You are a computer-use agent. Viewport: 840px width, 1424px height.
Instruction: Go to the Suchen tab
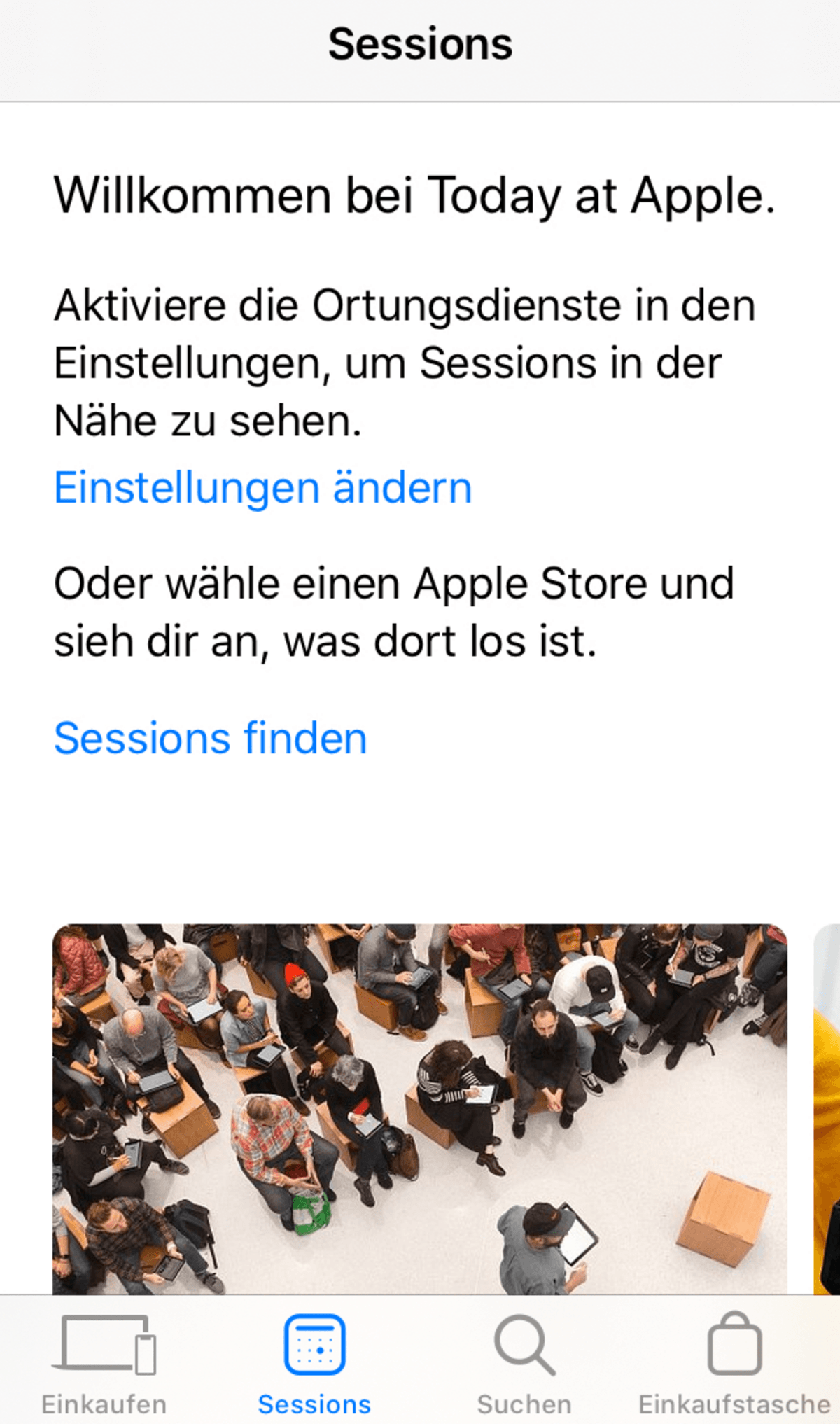click(x=524, y=1365)
